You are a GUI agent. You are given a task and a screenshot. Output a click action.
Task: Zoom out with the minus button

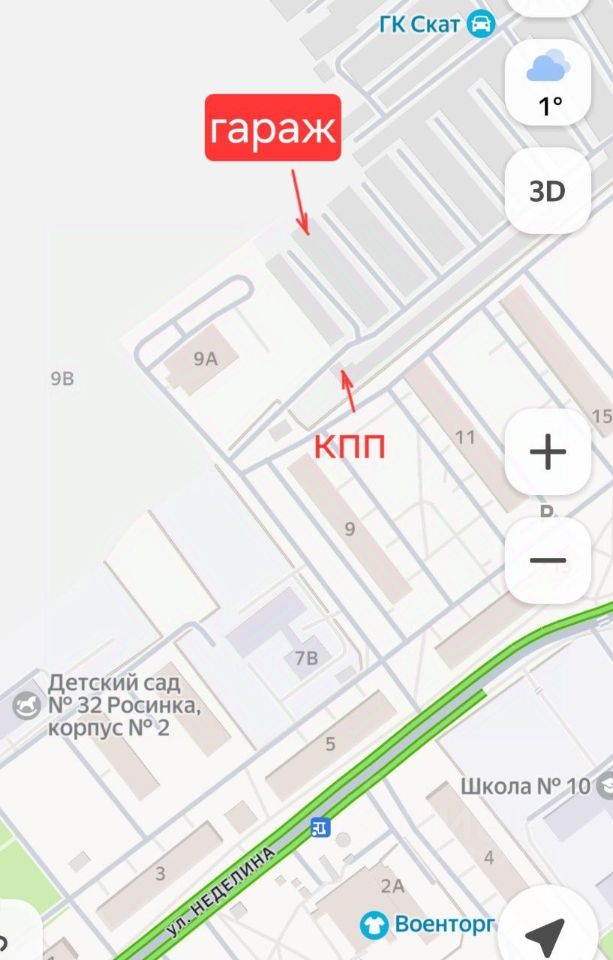[x=548, y=560]
